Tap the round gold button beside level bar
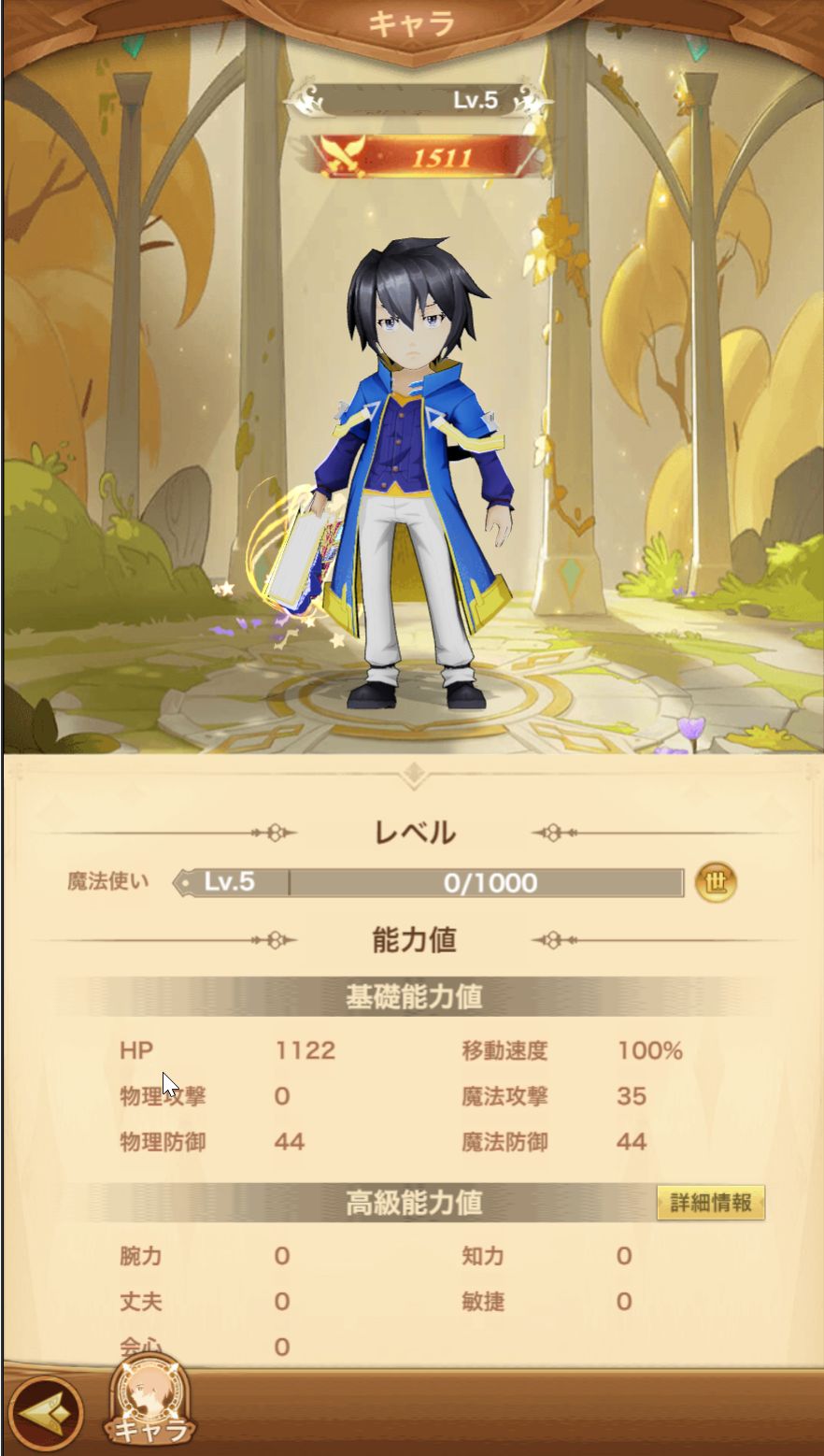 (x=716, y=882)
